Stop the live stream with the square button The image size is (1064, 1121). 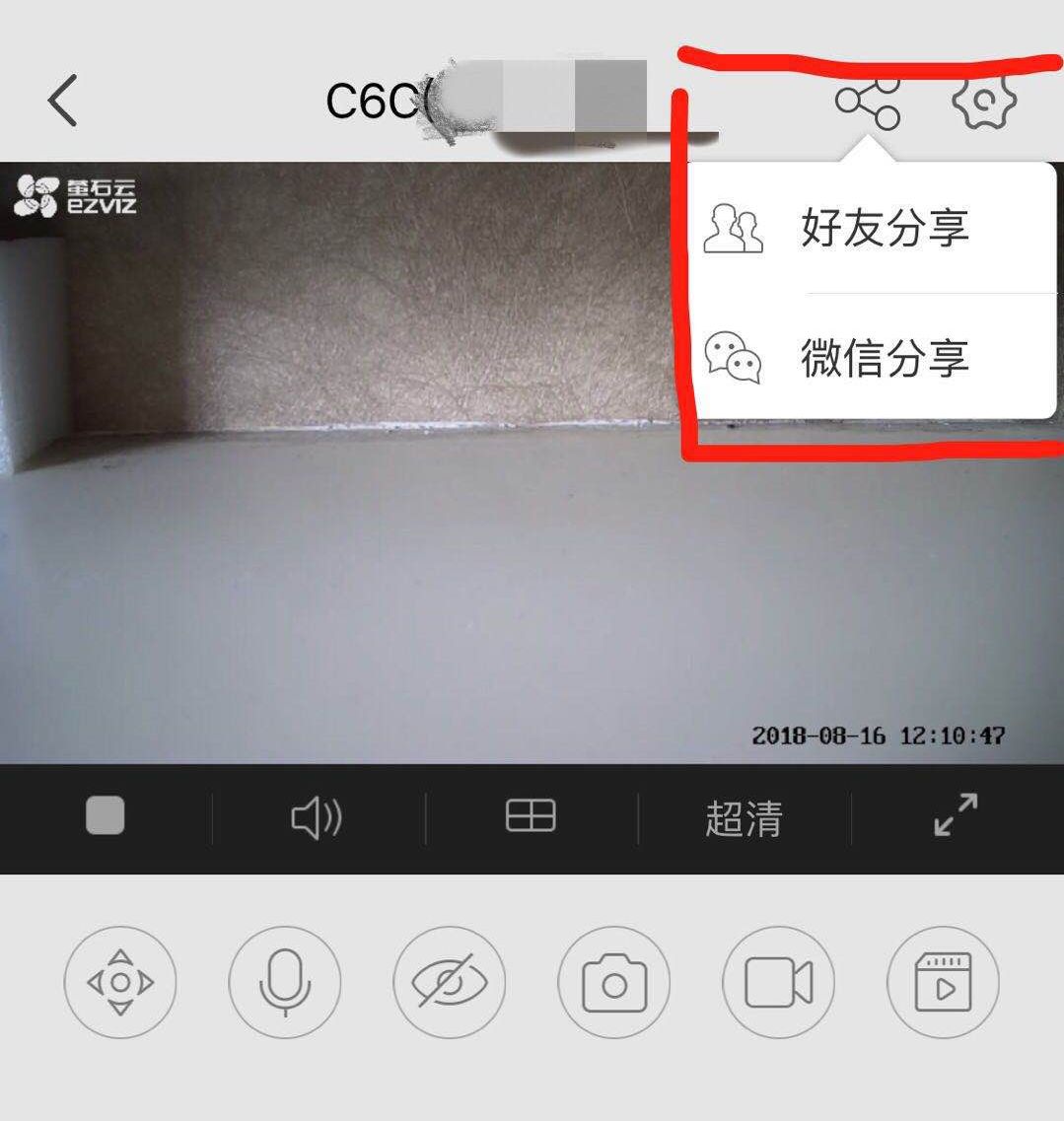point(106,814)
